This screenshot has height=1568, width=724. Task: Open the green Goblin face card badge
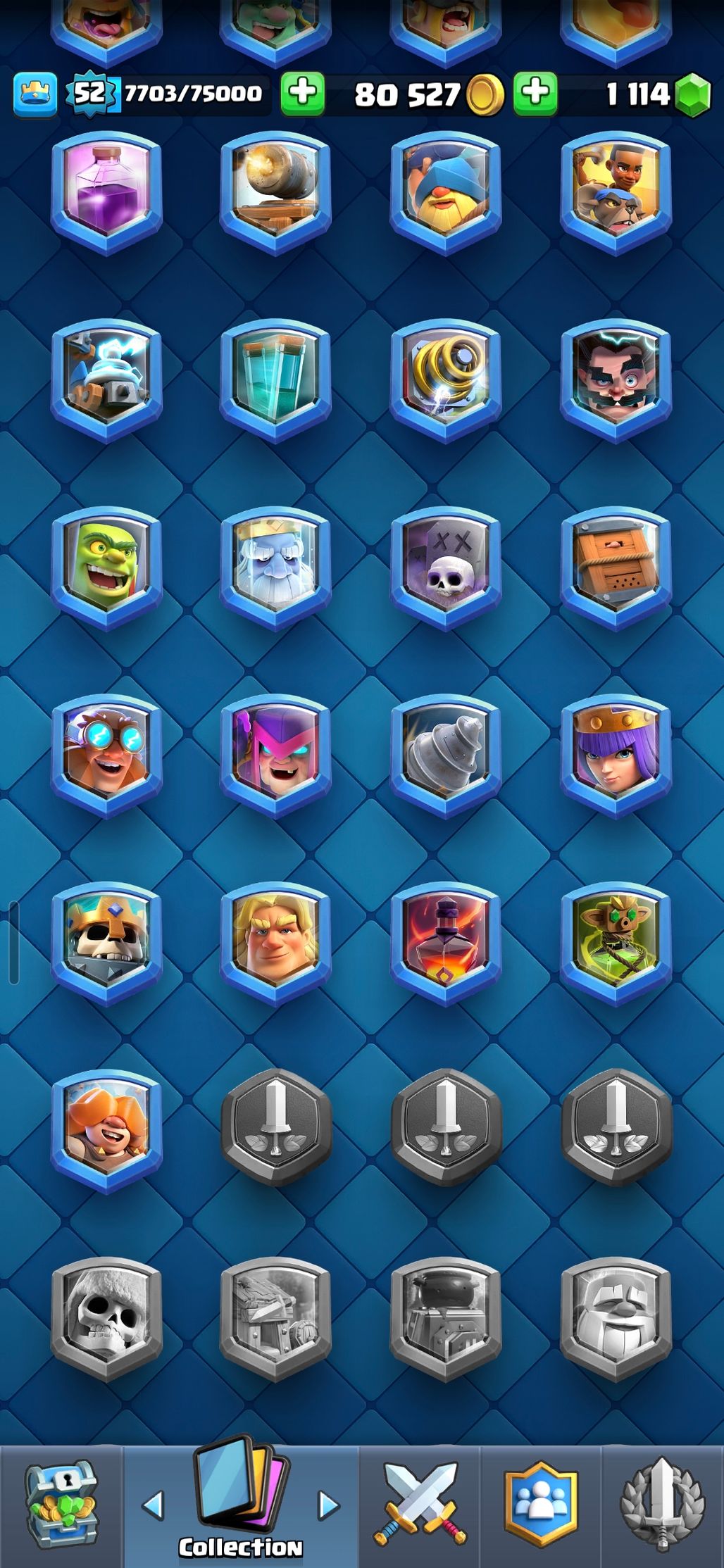click(106, 565)
